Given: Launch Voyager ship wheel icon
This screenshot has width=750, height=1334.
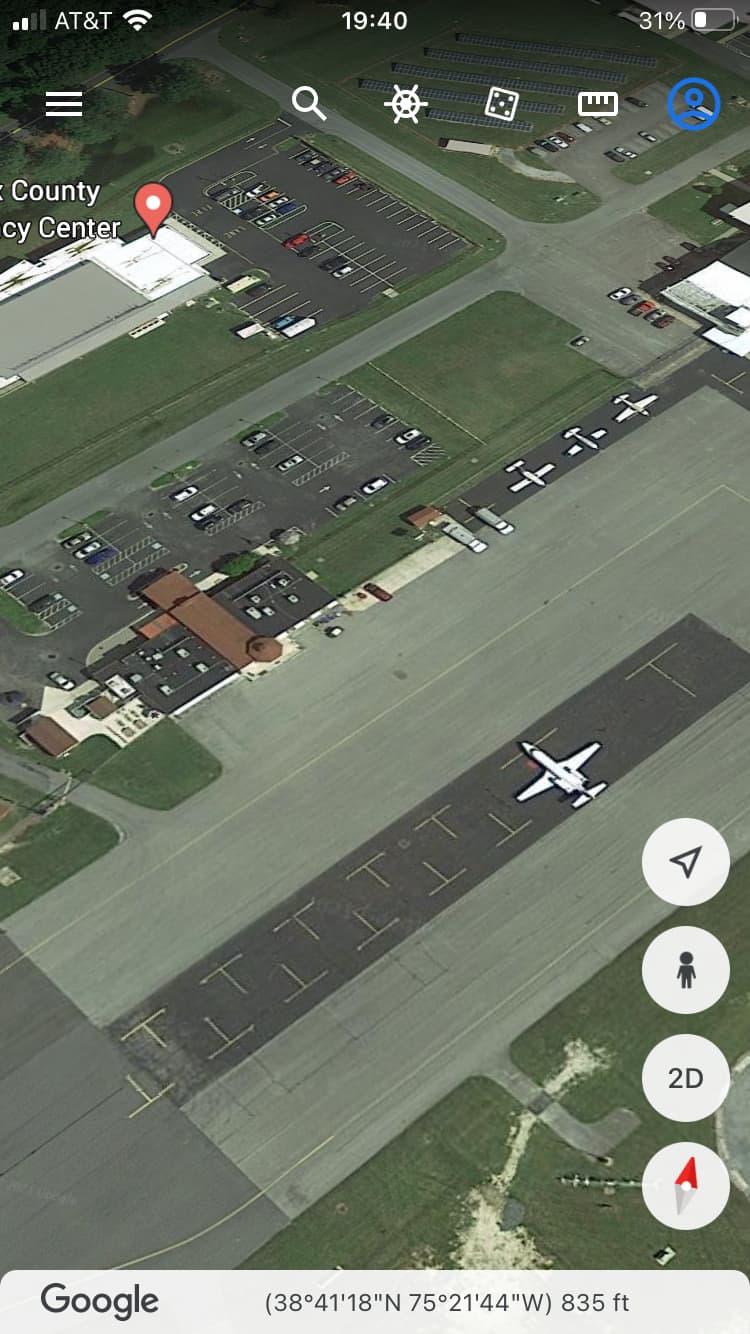Looking at the screenshot, I should (405, 104).
